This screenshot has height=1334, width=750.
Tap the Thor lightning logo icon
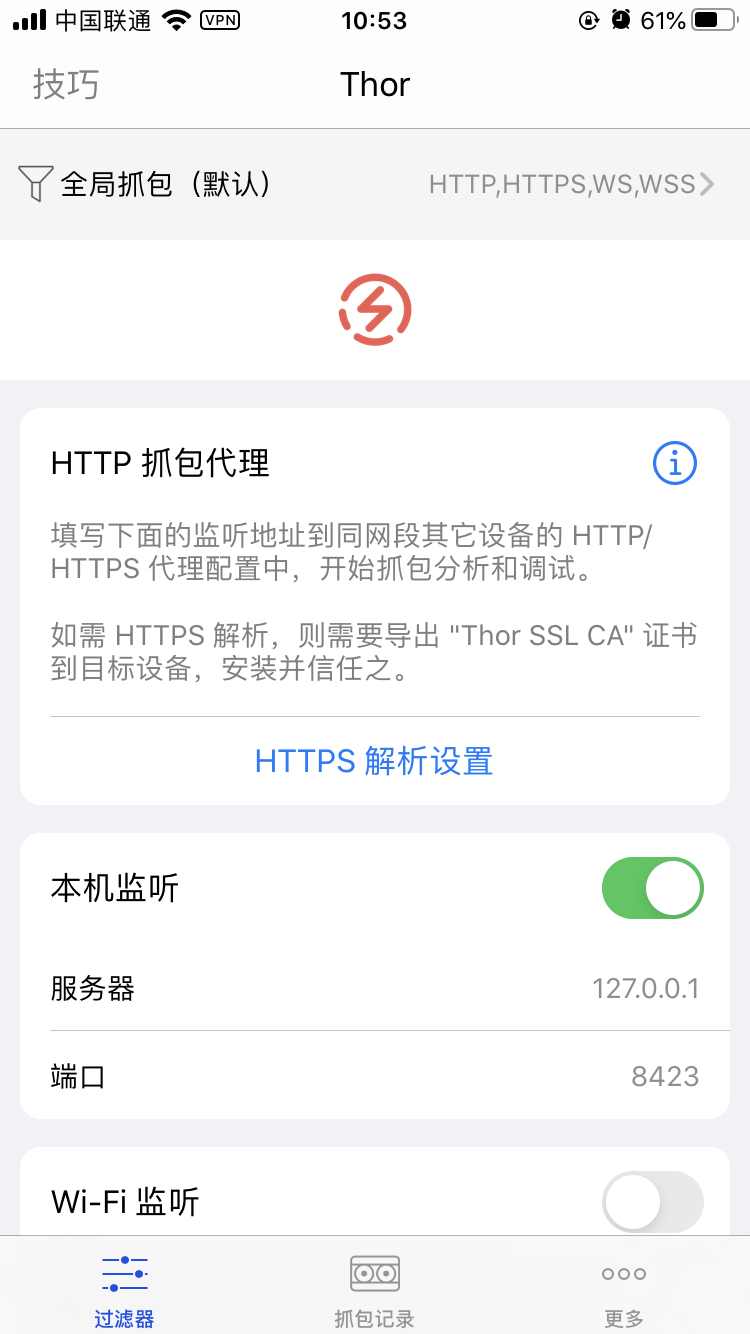click(x=375, y=309)
